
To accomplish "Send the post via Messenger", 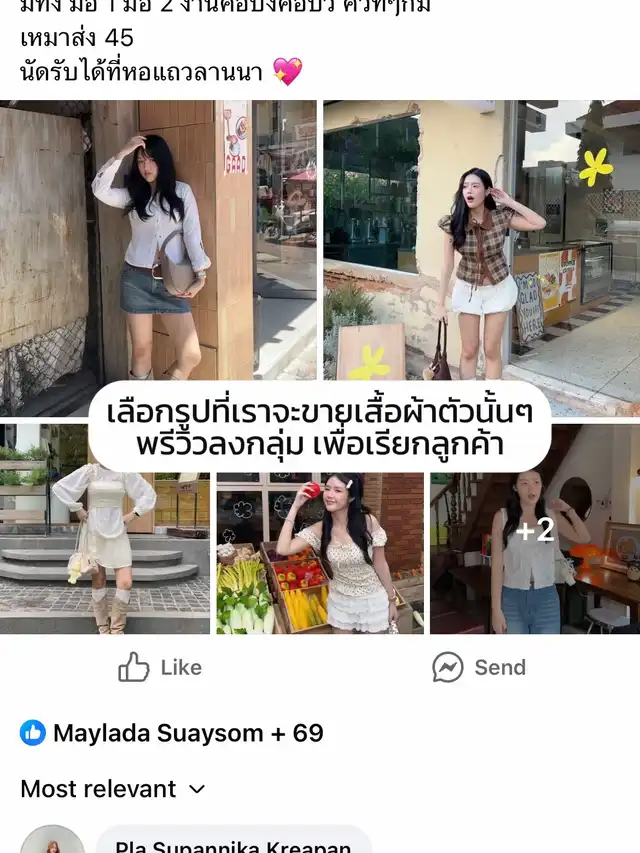I will [x=478, y=667].
